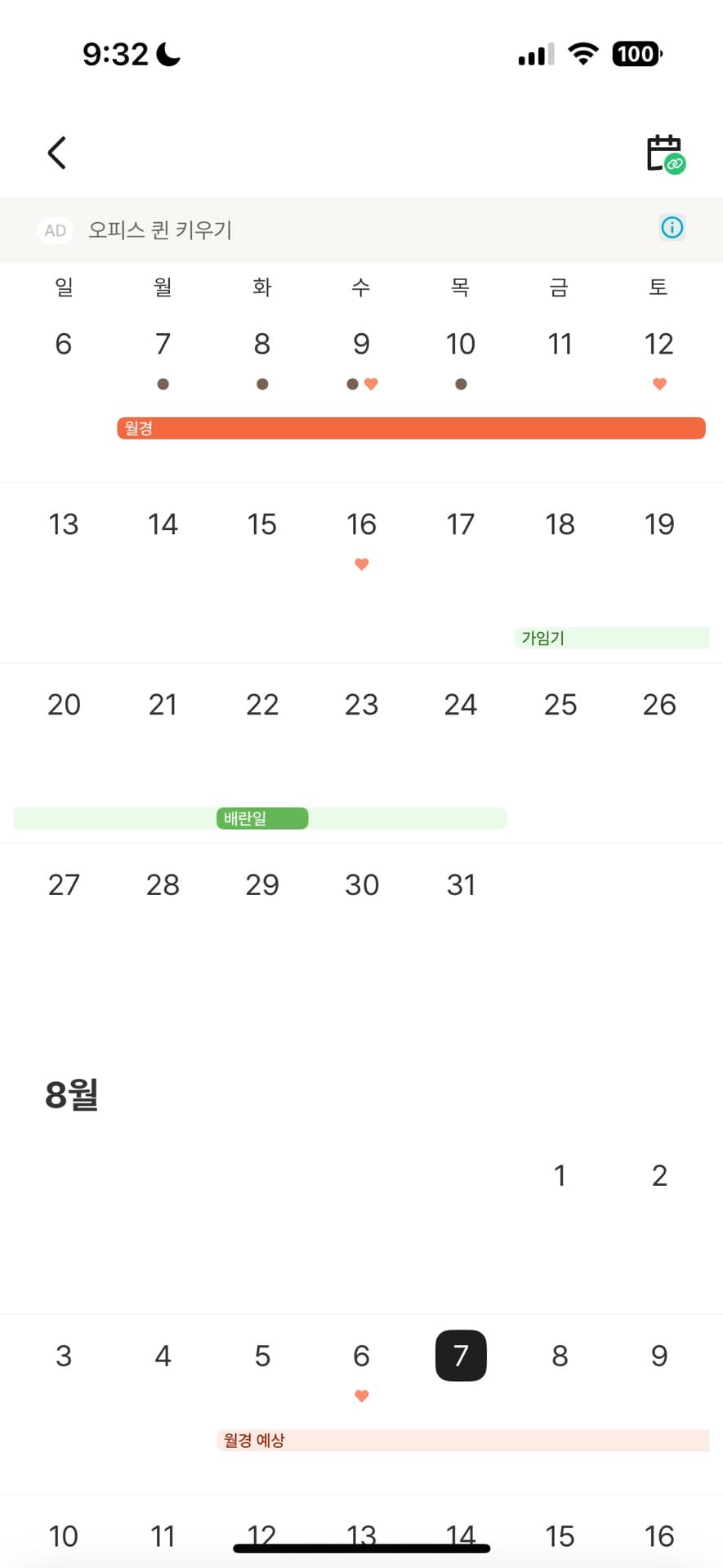Tap today's date August 7
723x1568 pixels.
[x=461, y=1356]
